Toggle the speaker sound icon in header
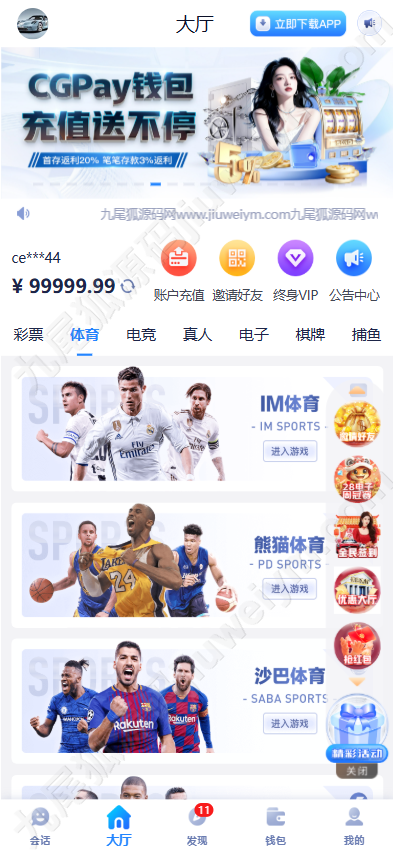 tap(369, 23)
